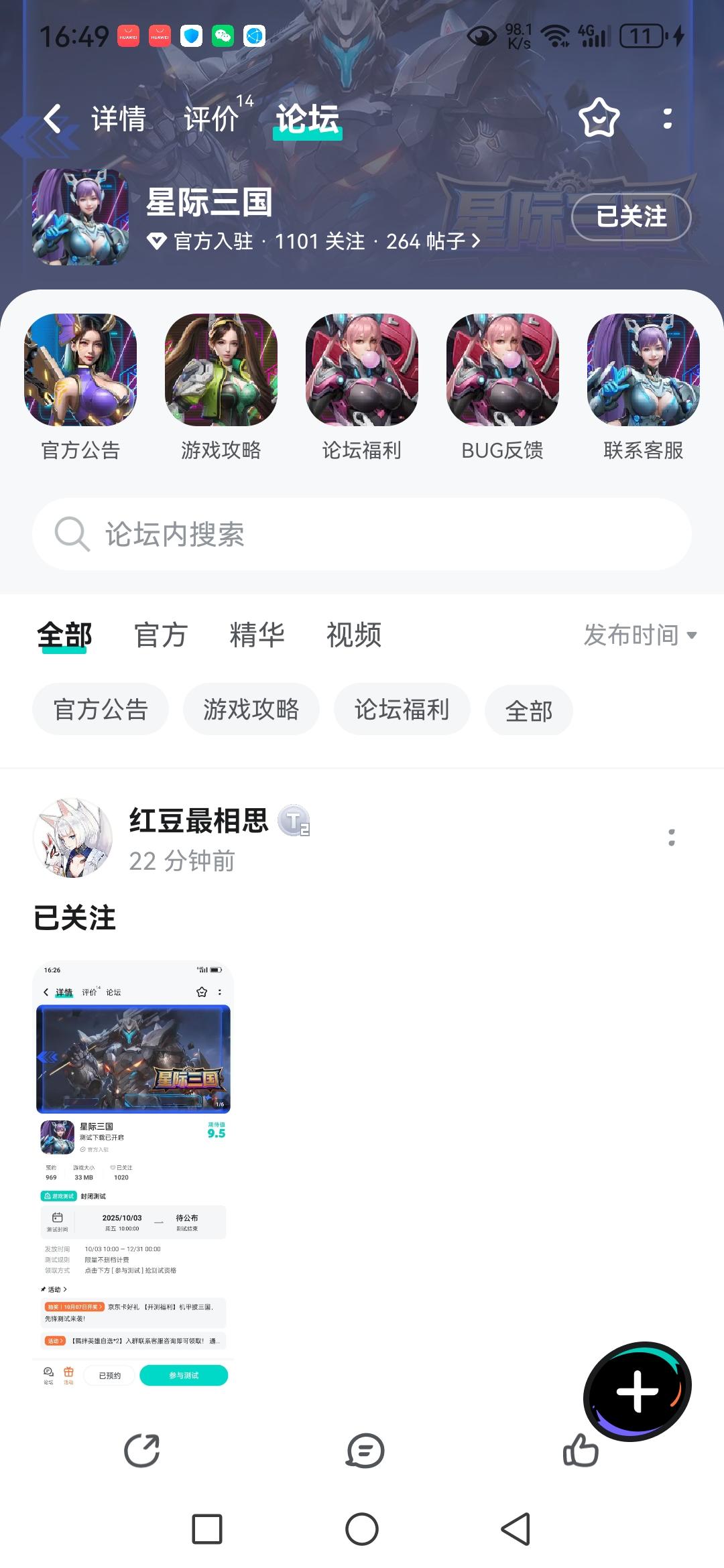Go back using the top-left arrow
The width and height of the screenshot is (724, 1568).
coord(52,119)
